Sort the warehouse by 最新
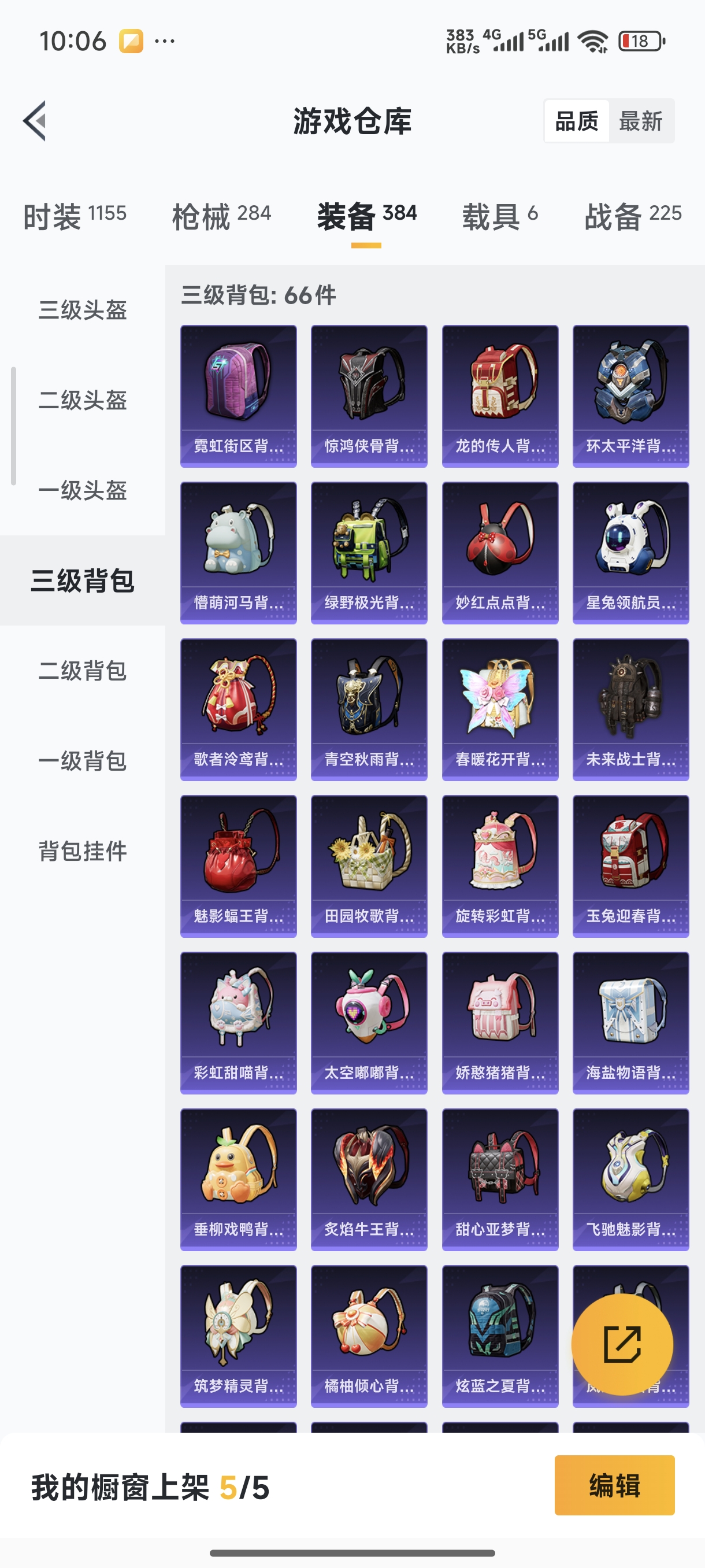 pos(640,121)
